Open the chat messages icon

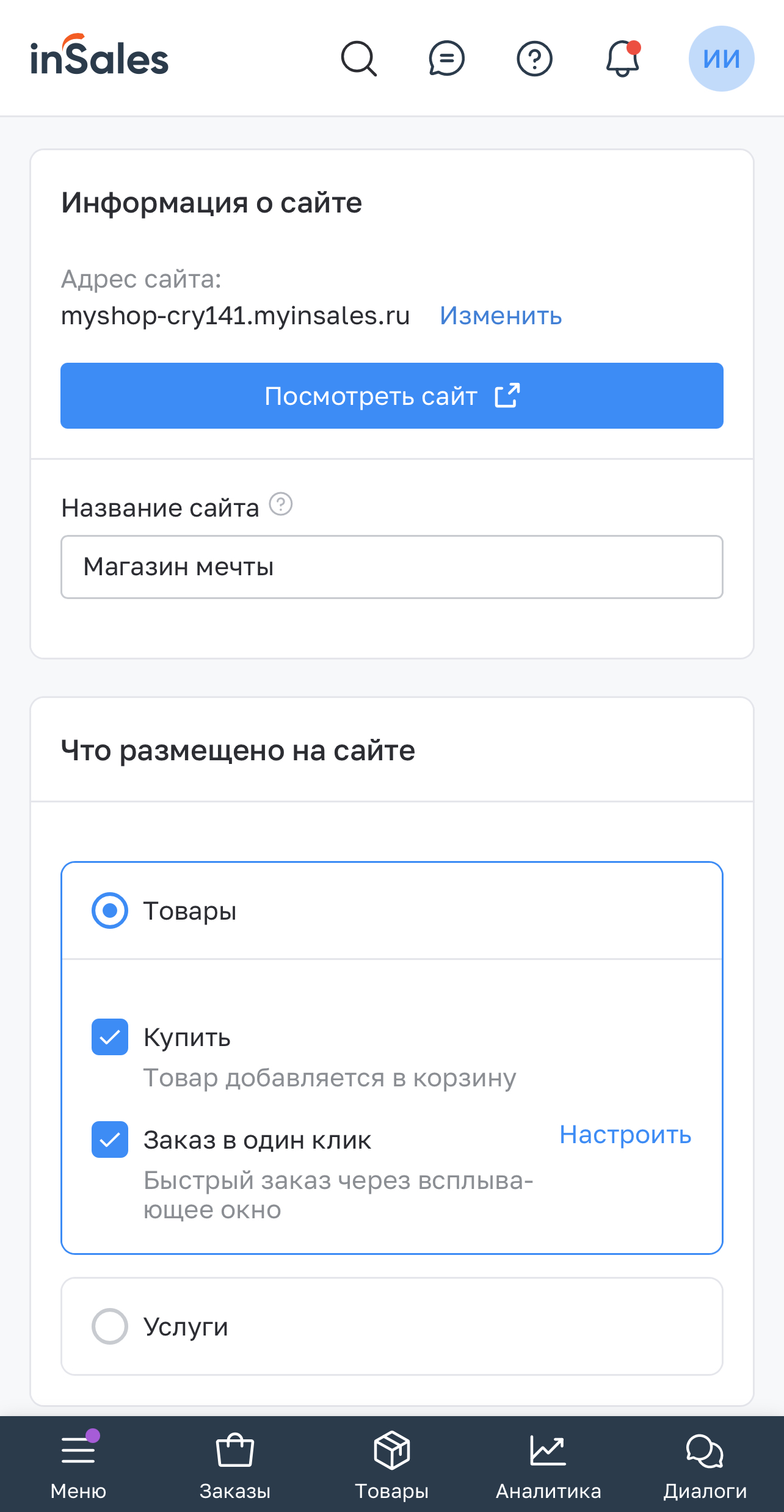[x=447, y=59]
